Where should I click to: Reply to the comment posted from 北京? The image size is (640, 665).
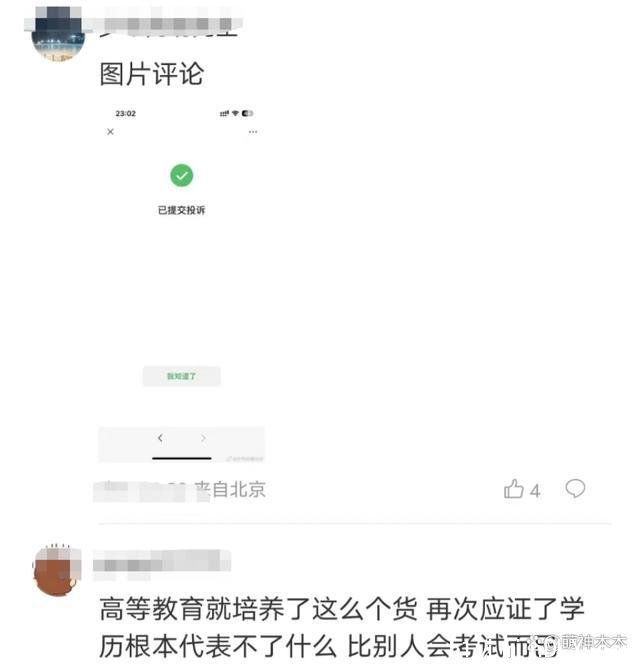[x=575, y=488]
